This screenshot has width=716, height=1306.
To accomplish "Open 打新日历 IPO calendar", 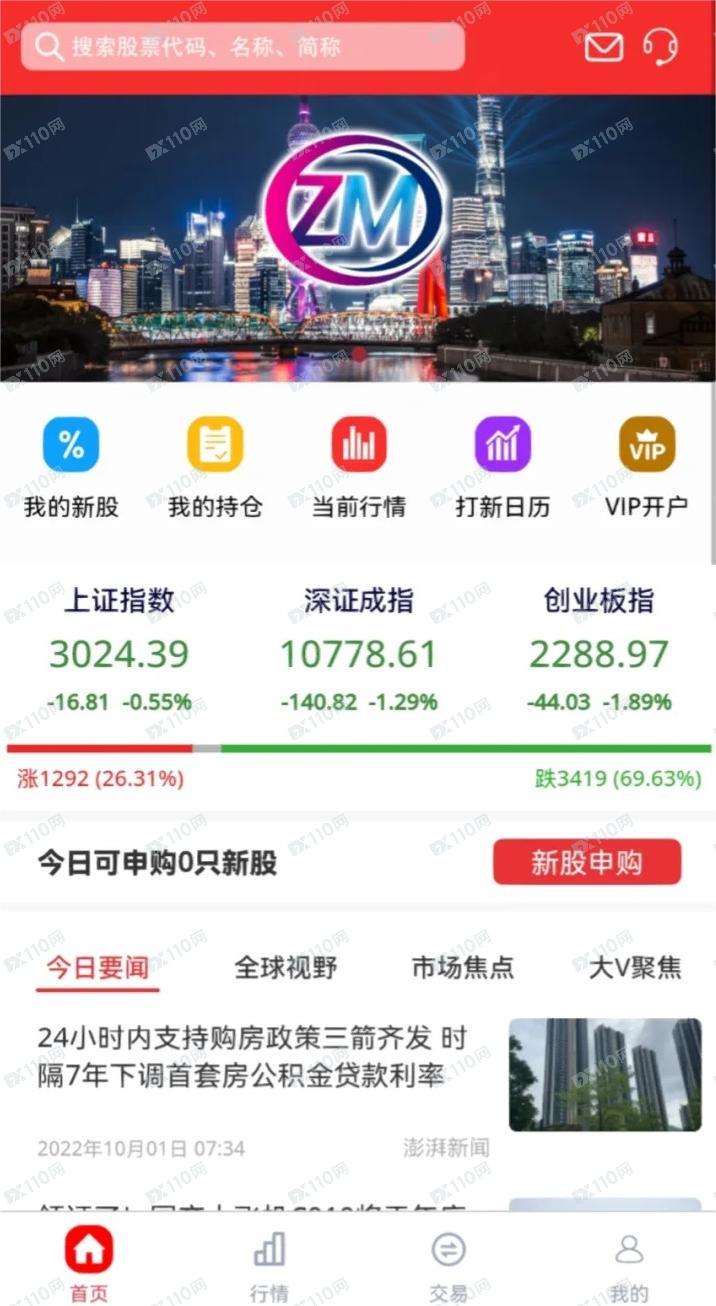I will coord(503,467).
